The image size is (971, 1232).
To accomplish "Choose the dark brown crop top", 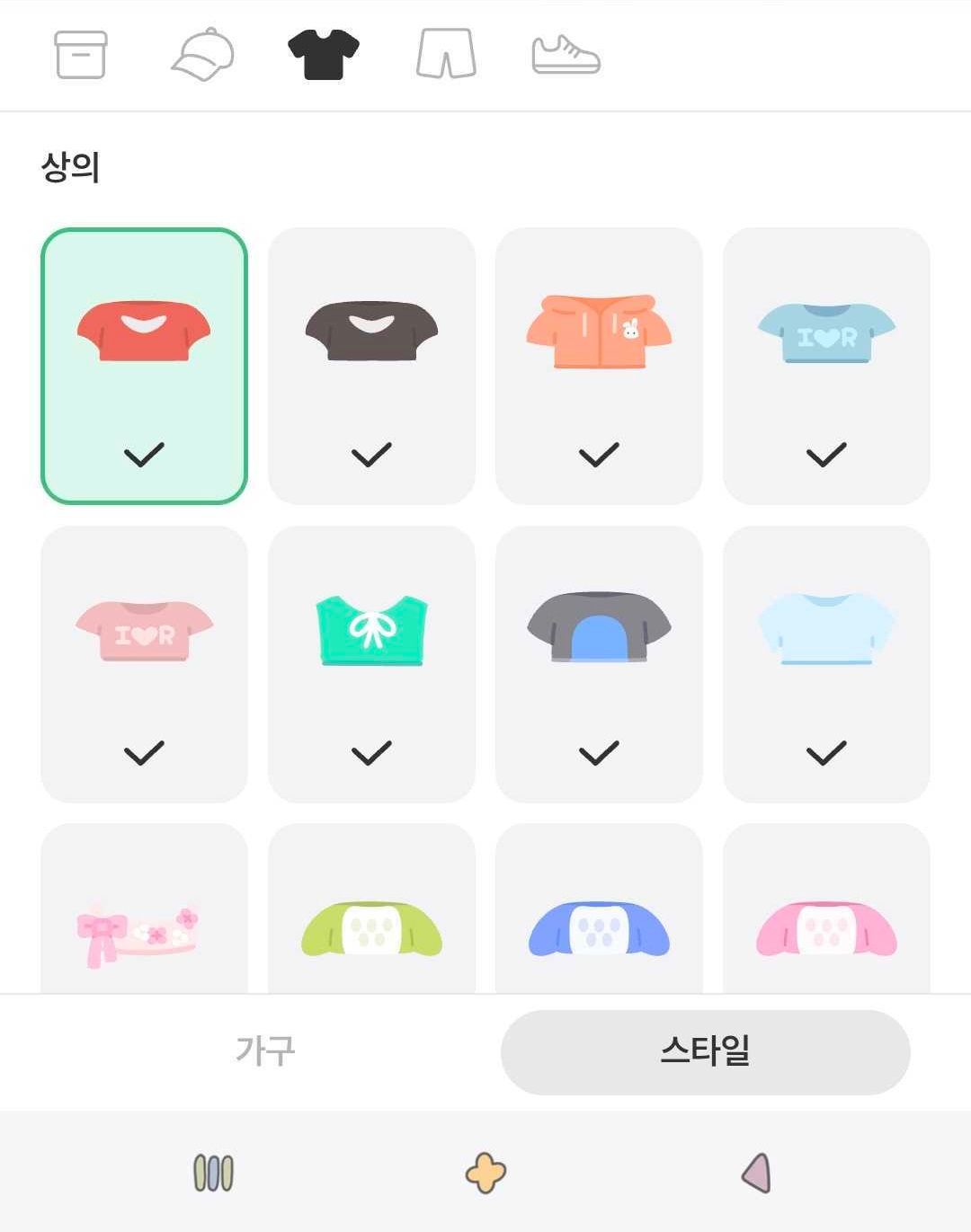I will 371,365.
